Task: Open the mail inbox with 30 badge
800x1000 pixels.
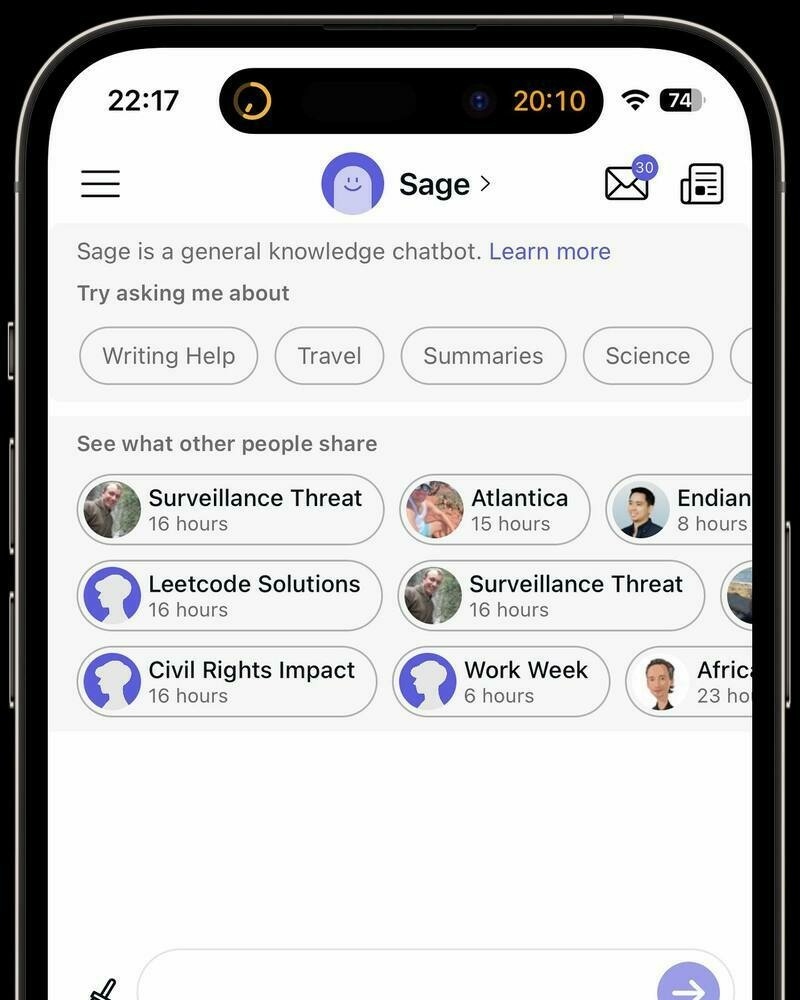Action: 628,182
